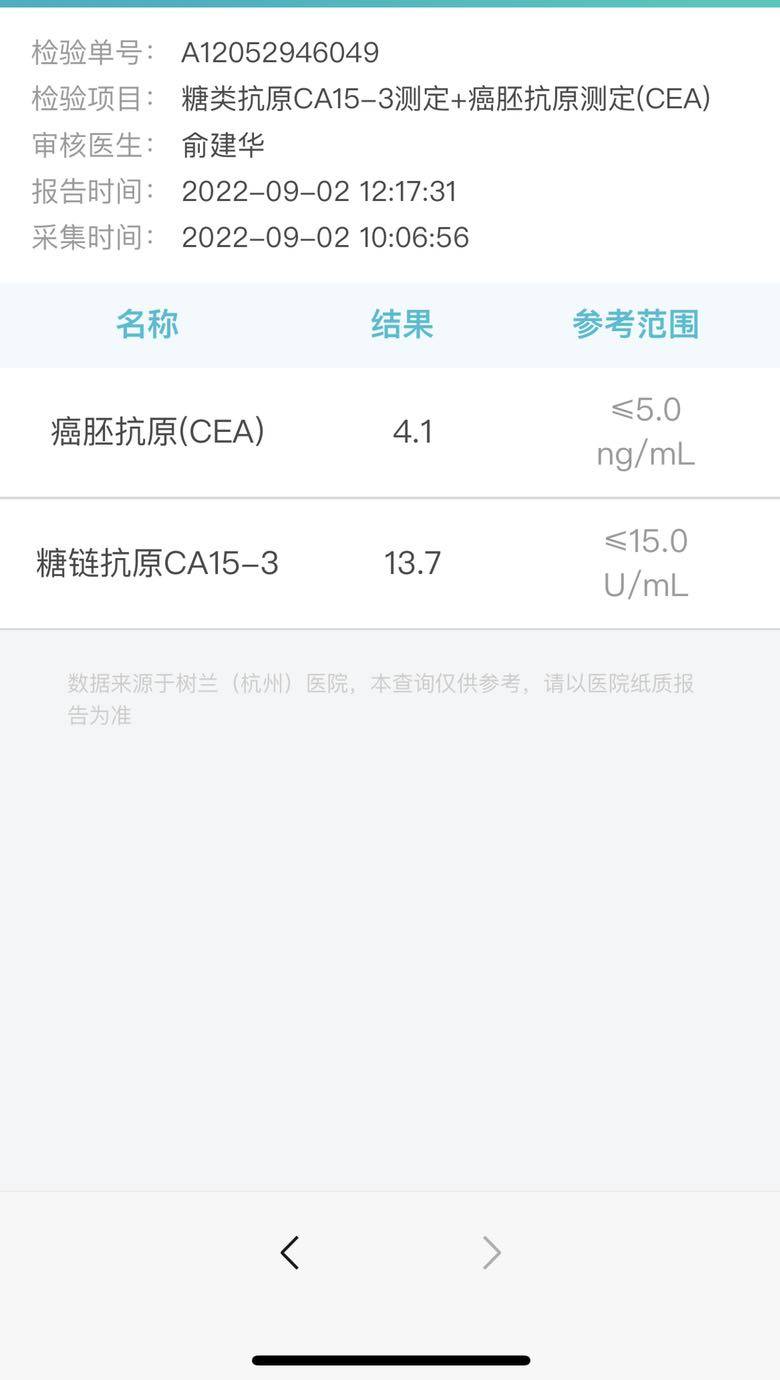
Task: Tap the forward arrow in the bottom bar
Action: [491, 1252]
